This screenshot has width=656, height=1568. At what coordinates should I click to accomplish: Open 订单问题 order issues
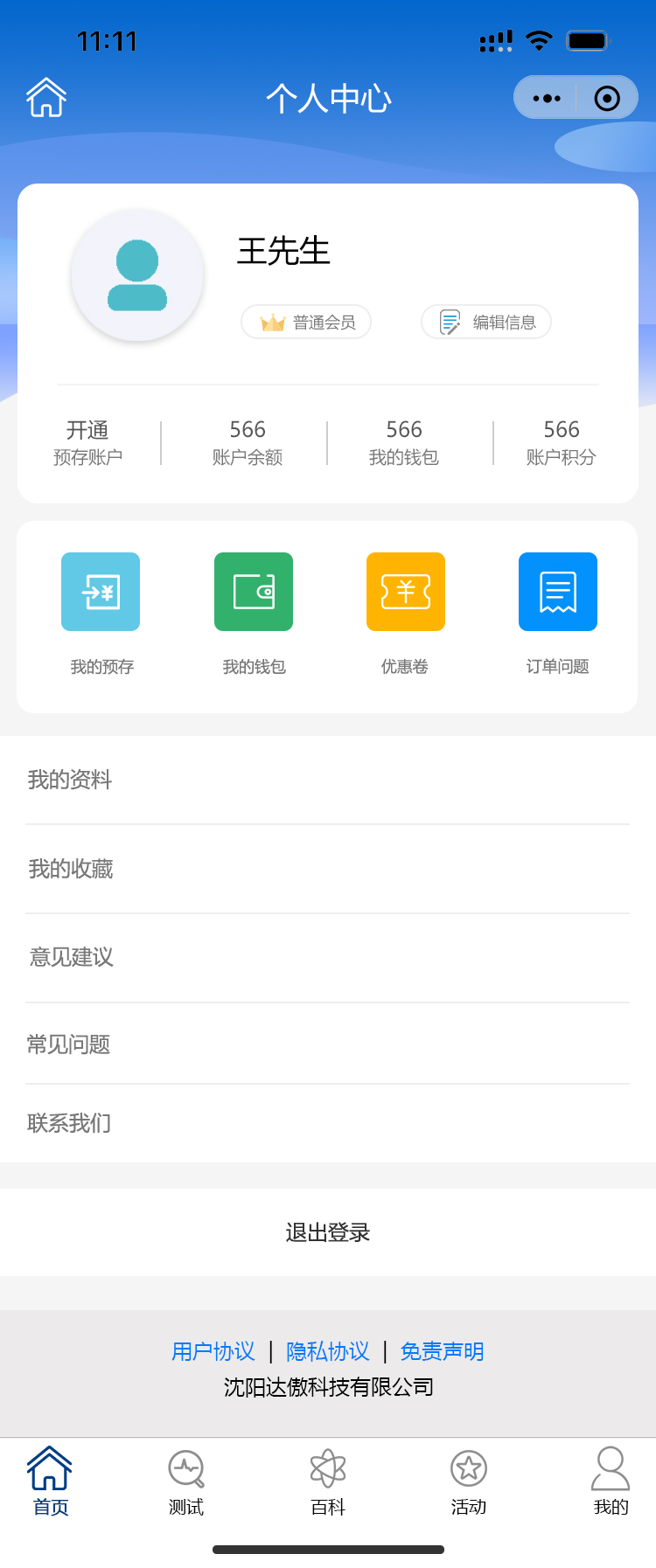(x=557, y=592)
